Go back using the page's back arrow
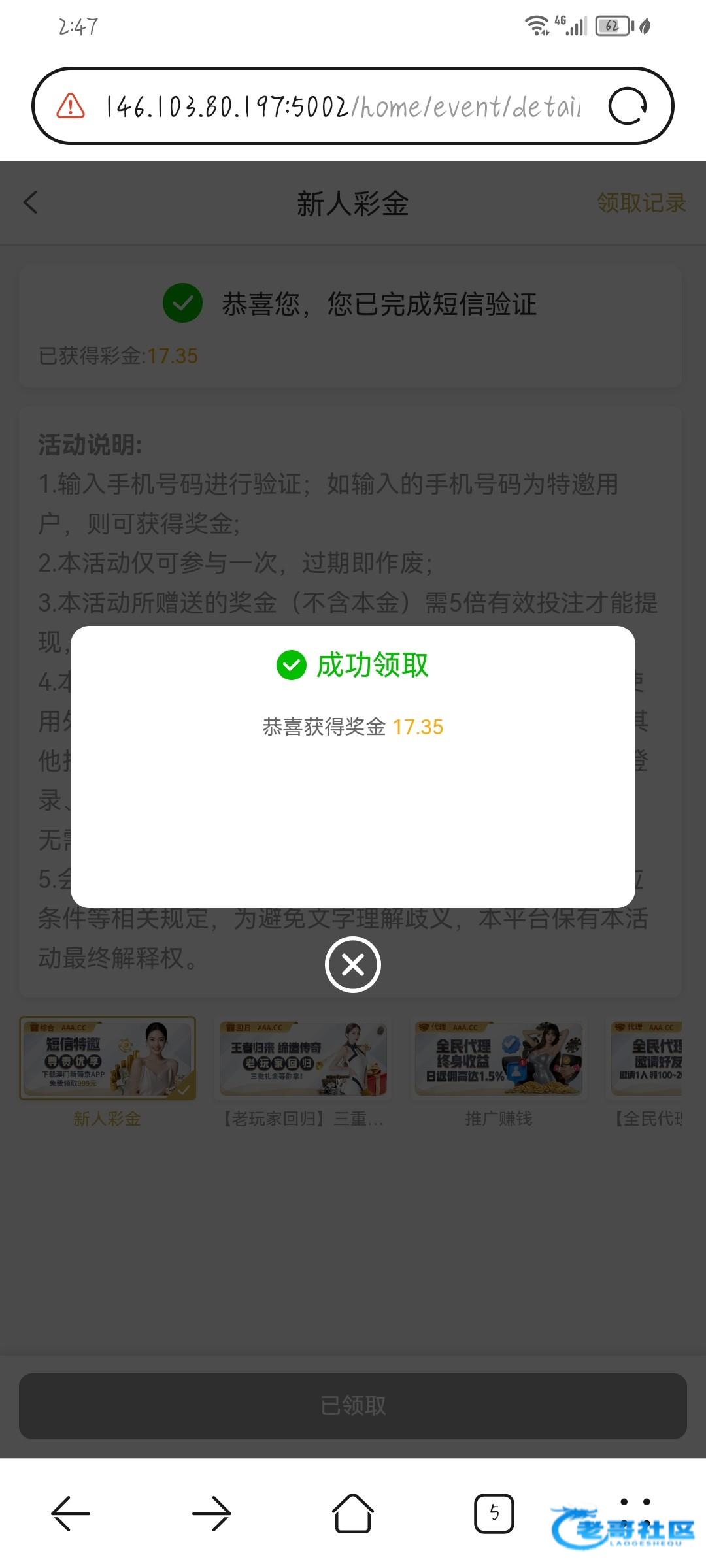This screenshot has width=706, height=1568. click(31, 203)
